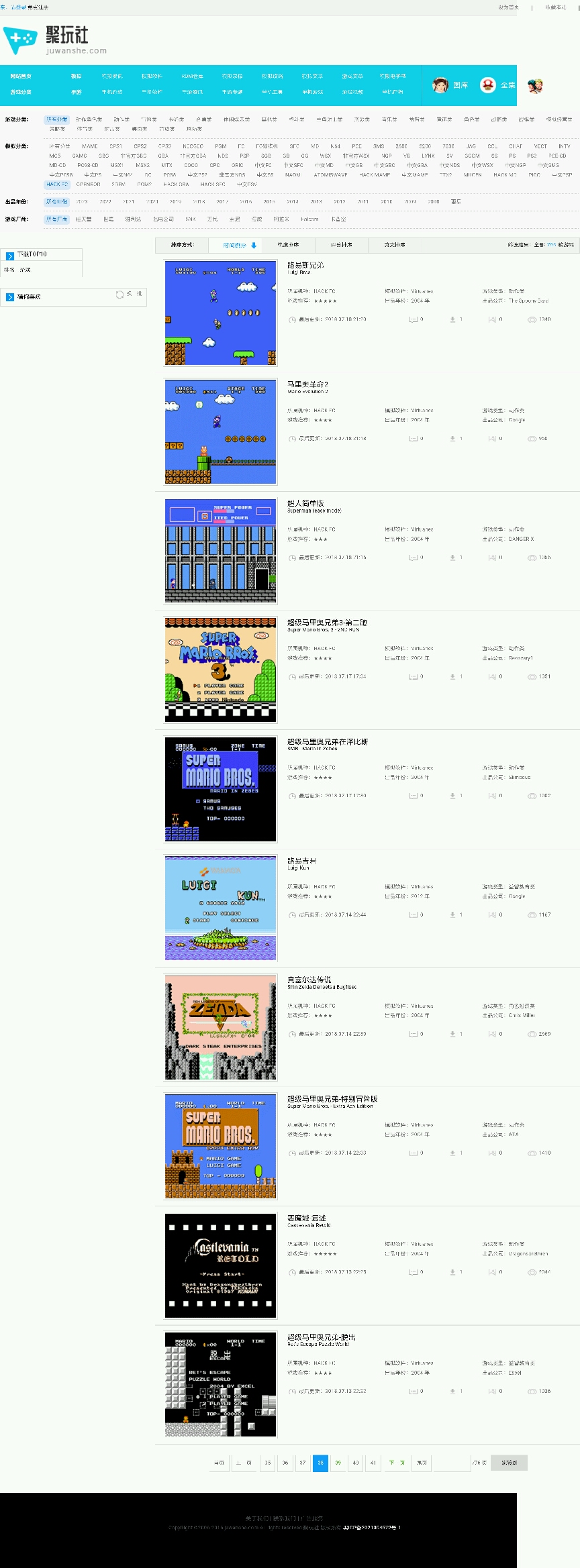Filter by release year 2014
This screenshot has width=580, height=1568.
[x=293, y=202]
